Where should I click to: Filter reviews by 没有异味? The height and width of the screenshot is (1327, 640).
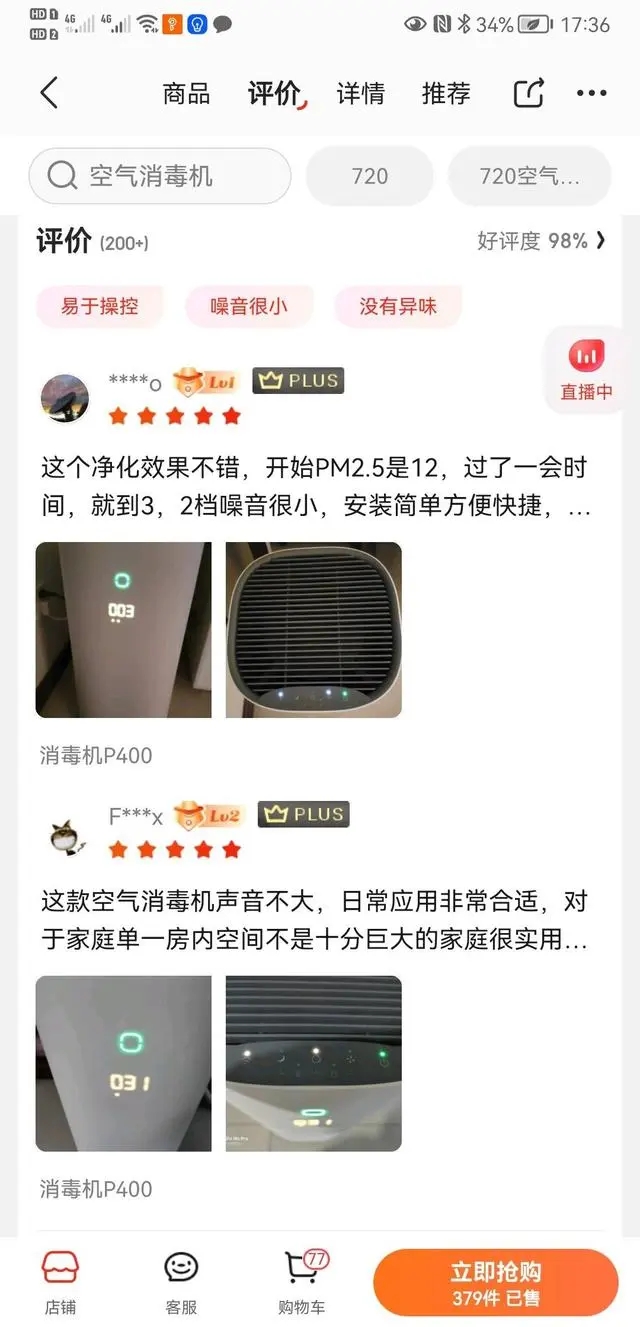(398, 306)
